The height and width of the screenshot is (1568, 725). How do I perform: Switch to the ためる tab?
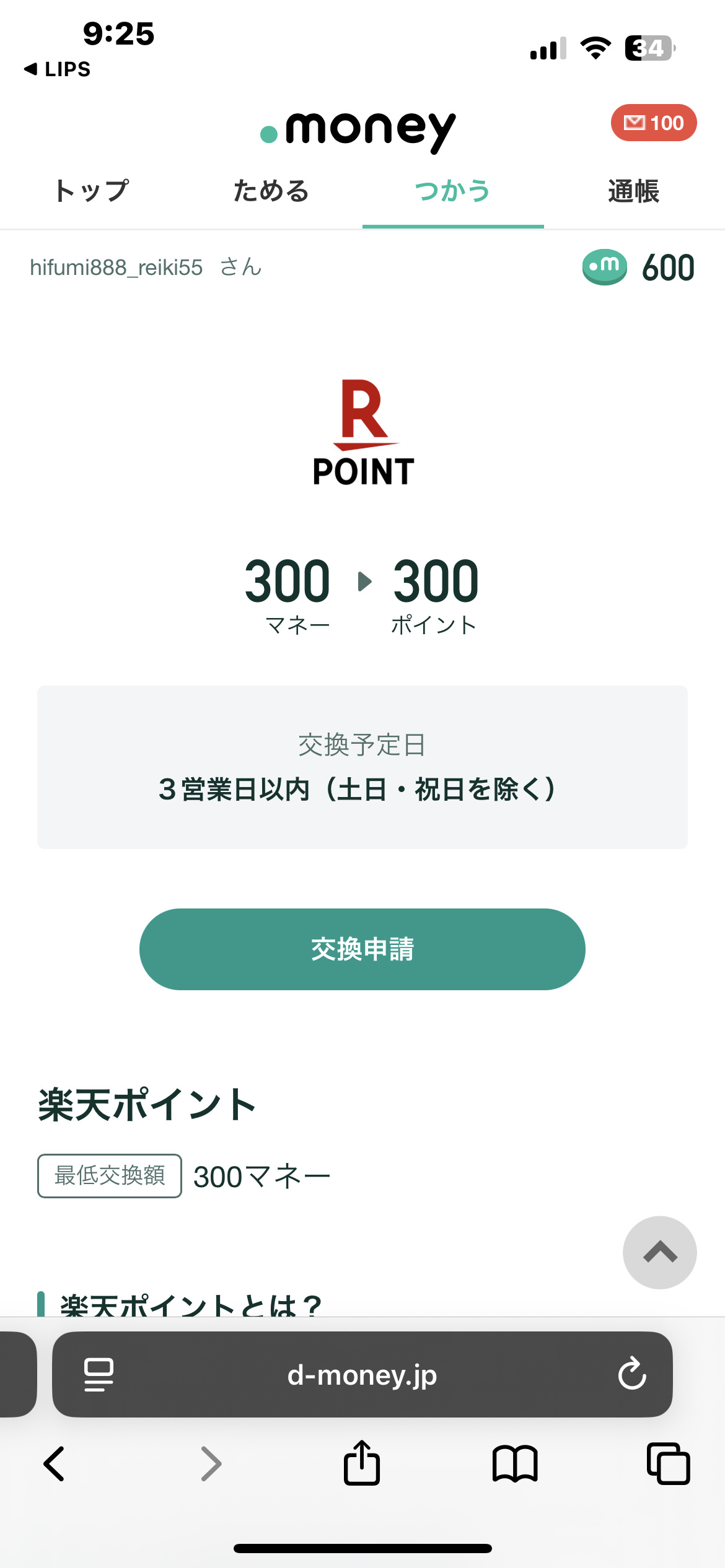click(271, 191)
